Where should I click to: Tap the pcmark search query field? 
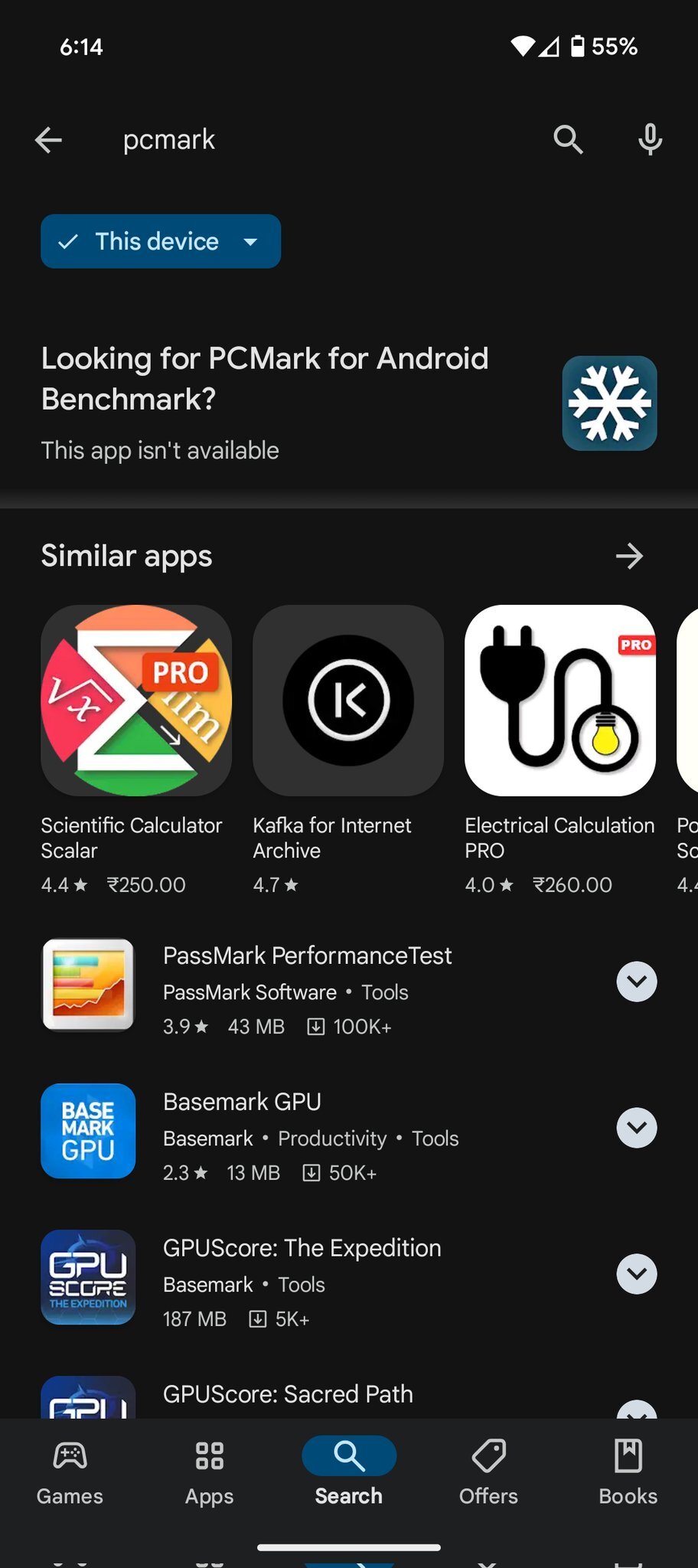pyautogui.click(x=306, y=140)
